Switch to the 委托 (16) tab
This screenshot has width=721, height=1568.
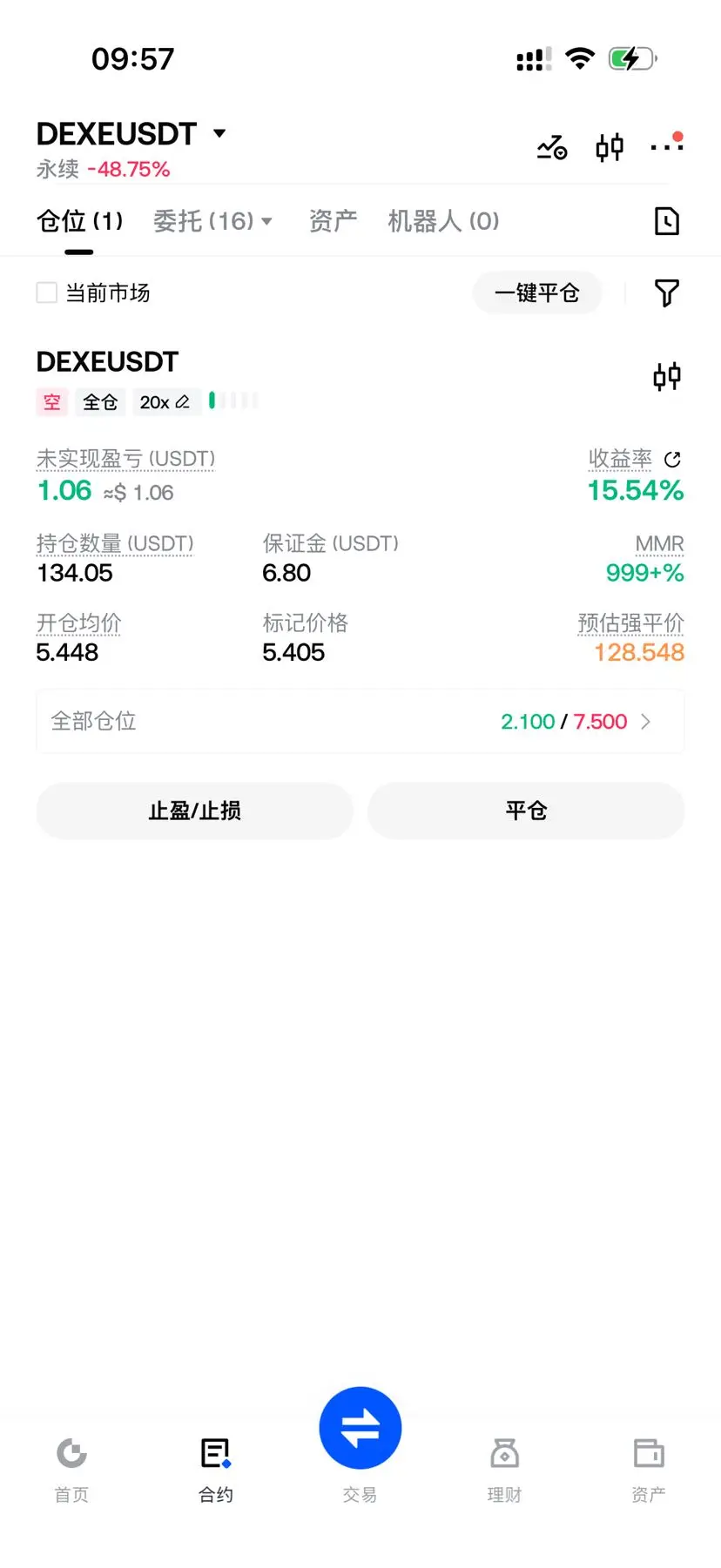(x=212, y=221)
